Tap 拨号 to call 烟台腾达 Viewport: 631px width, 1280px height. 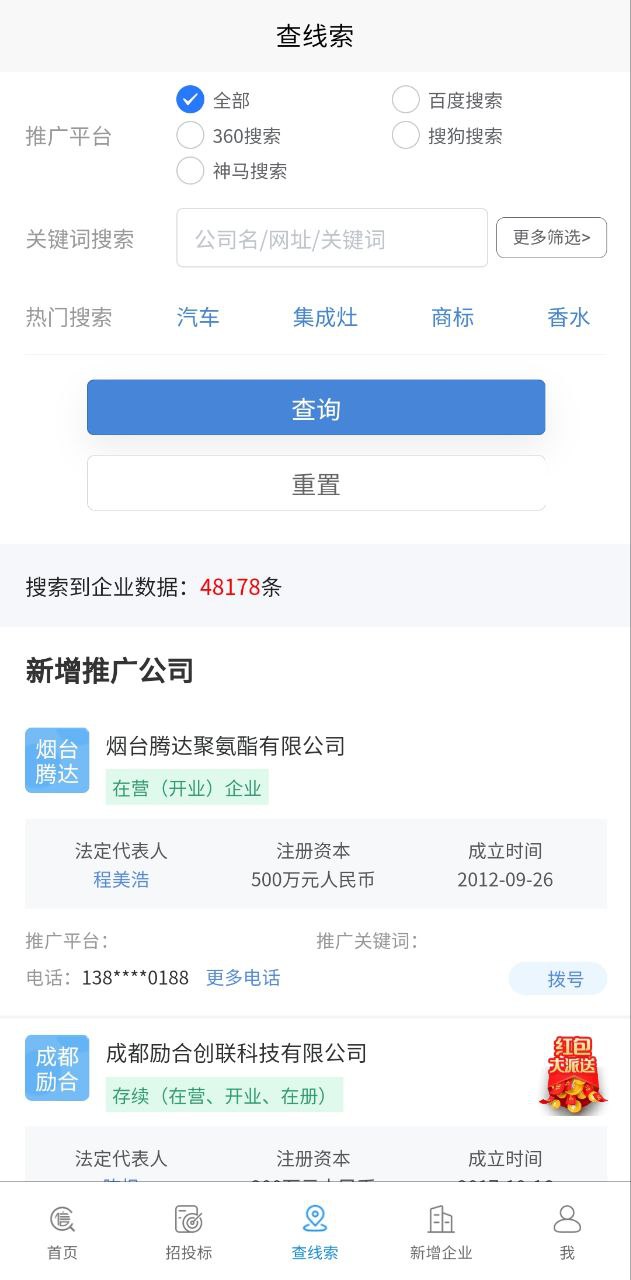click(x=558, y=979)
